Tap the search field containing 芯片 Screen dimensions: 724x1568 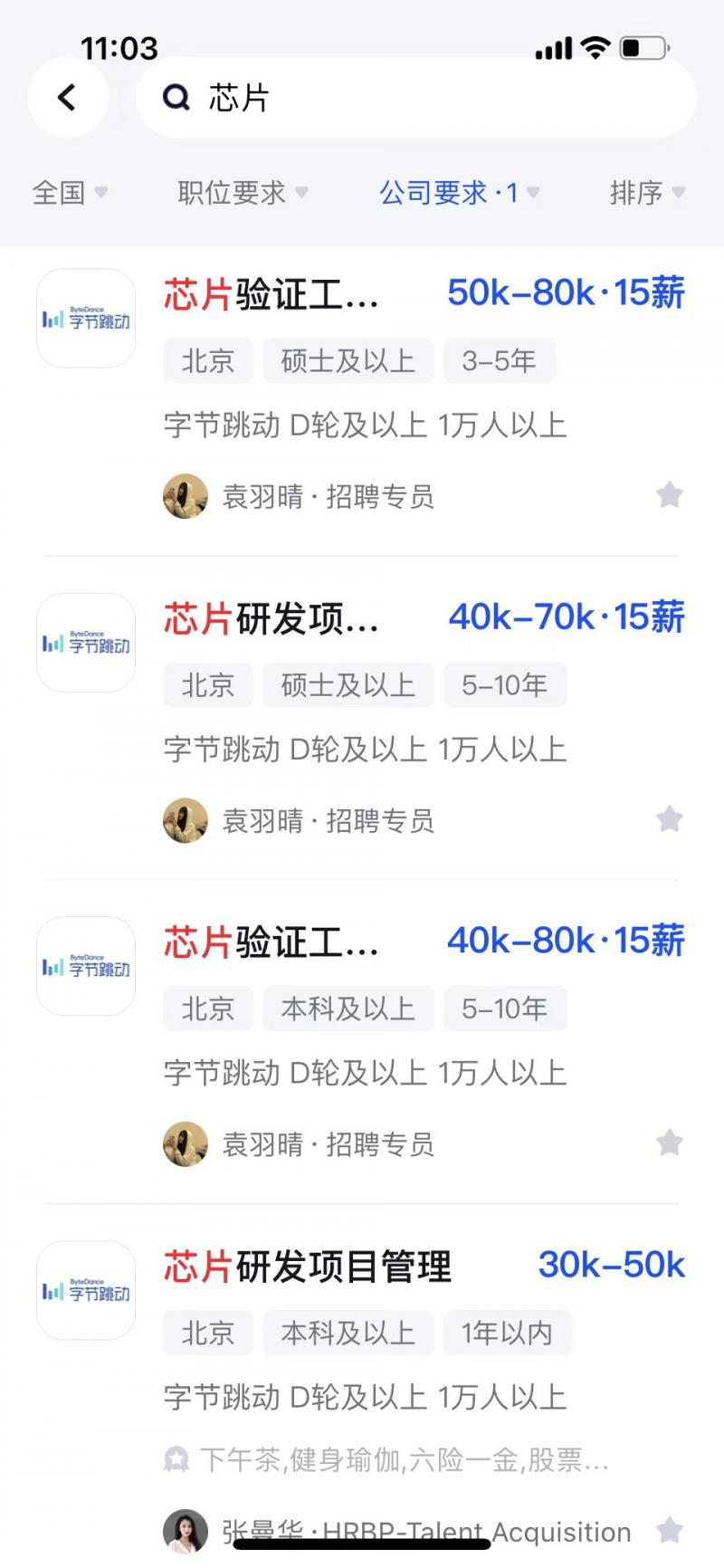point(416,97)
